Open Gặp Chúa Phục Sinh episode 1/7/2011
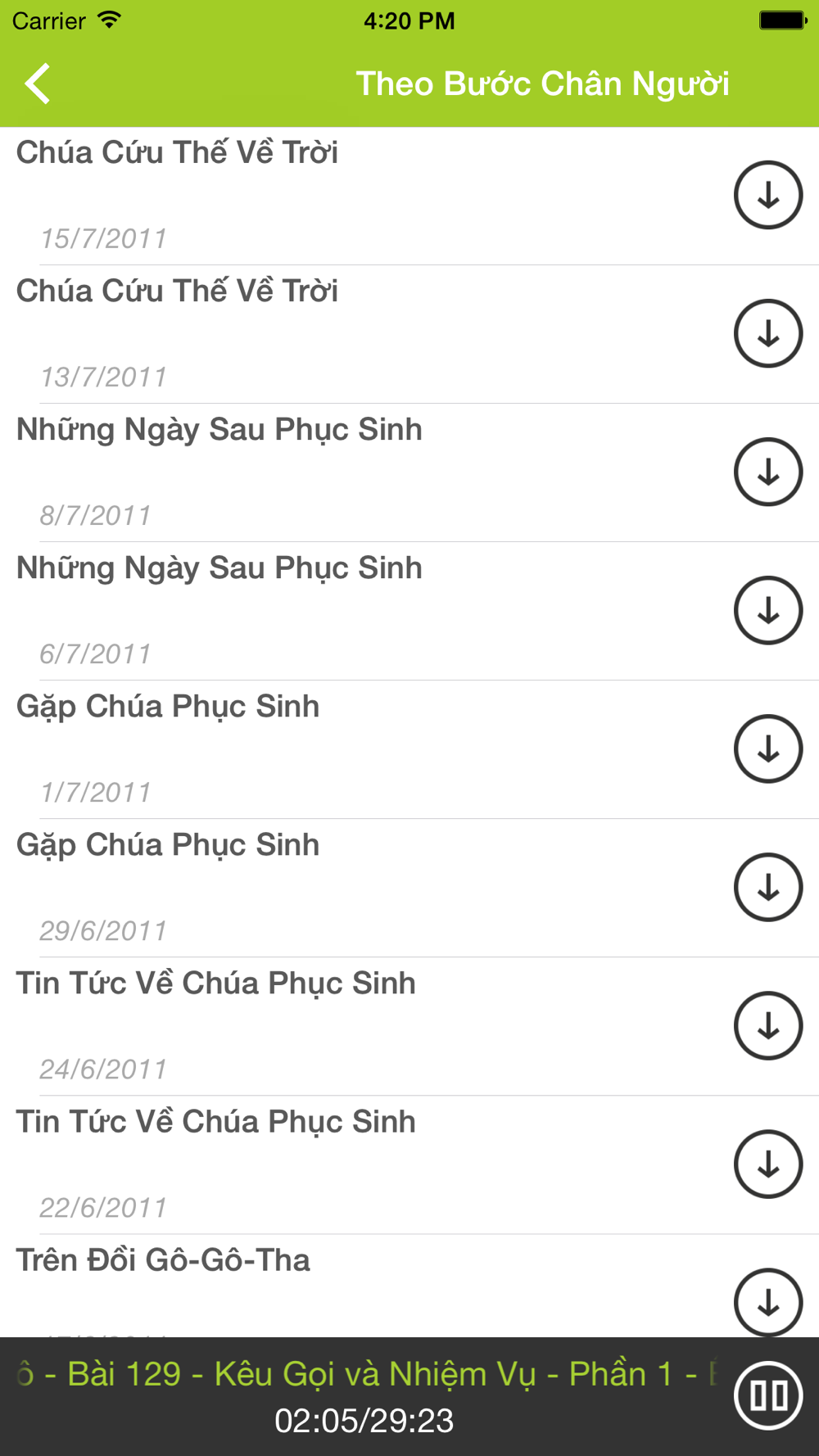The width and height of the screenshot is (819, 1456). [x=360, y=749]
